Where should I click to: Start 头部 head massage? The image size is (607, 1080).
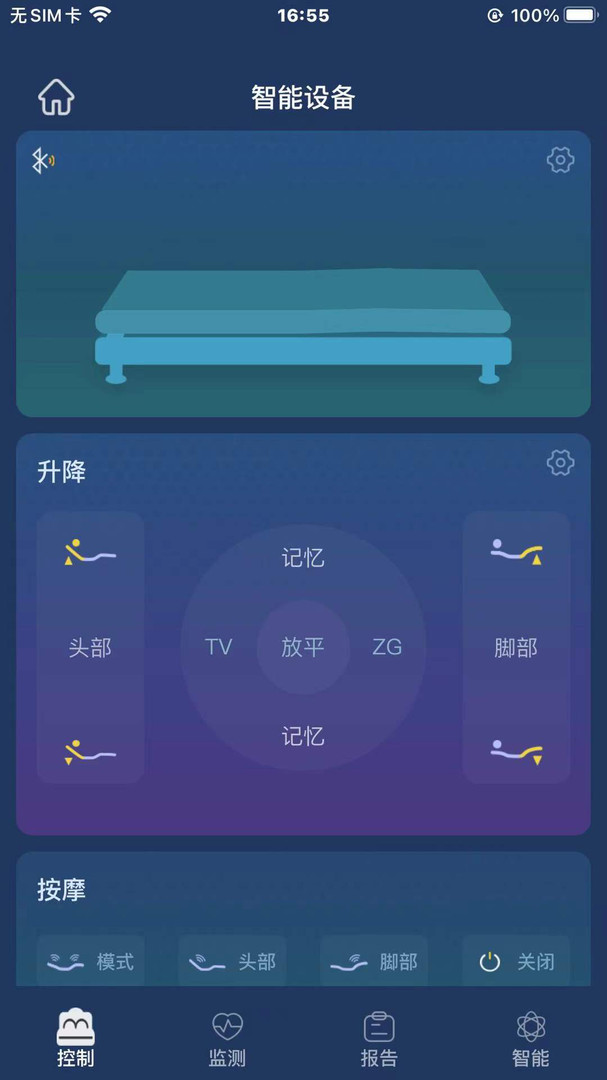click(x=232, y=962)
